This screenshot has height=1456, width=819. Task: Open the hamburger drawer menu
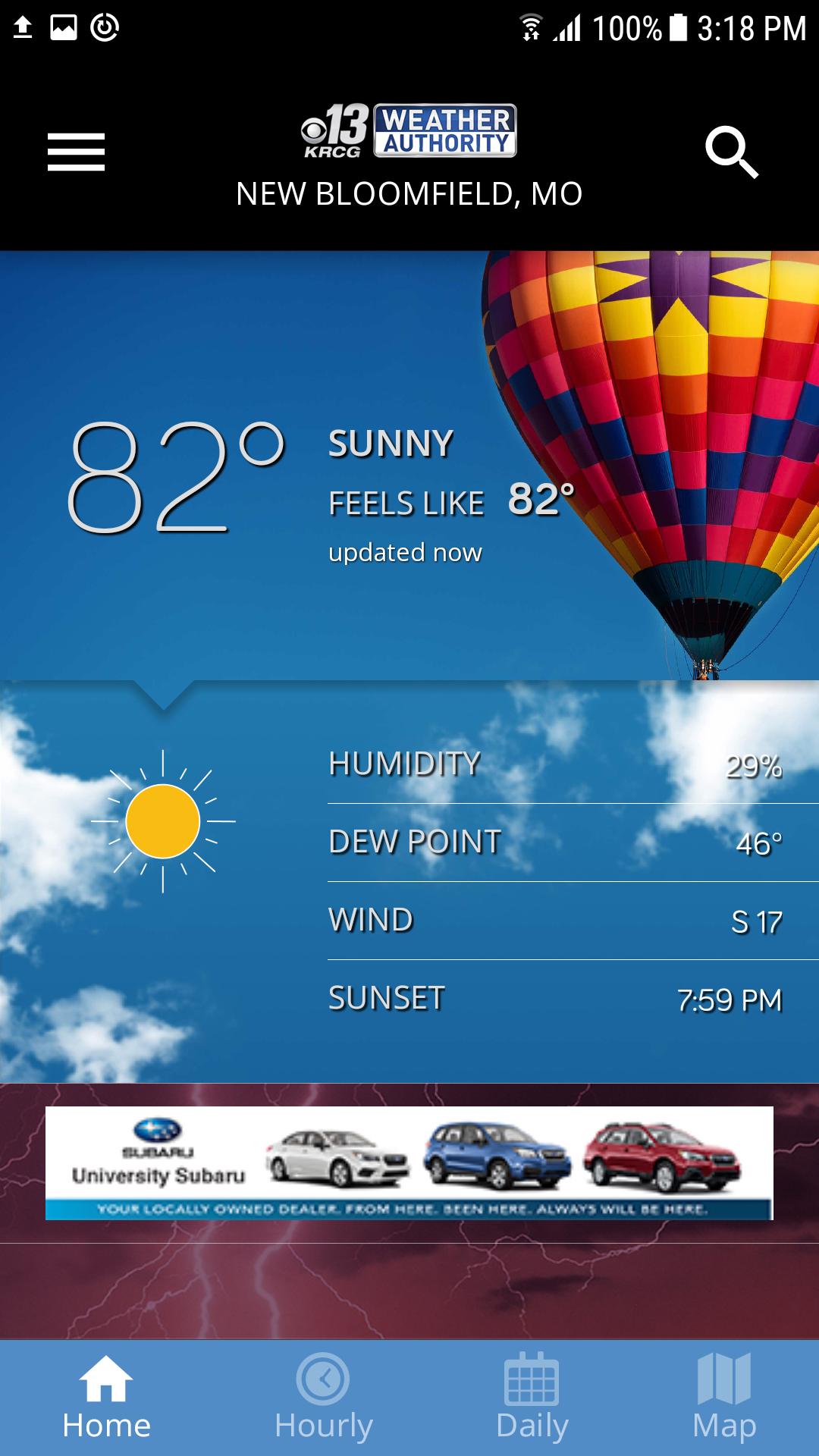[76, 152]
